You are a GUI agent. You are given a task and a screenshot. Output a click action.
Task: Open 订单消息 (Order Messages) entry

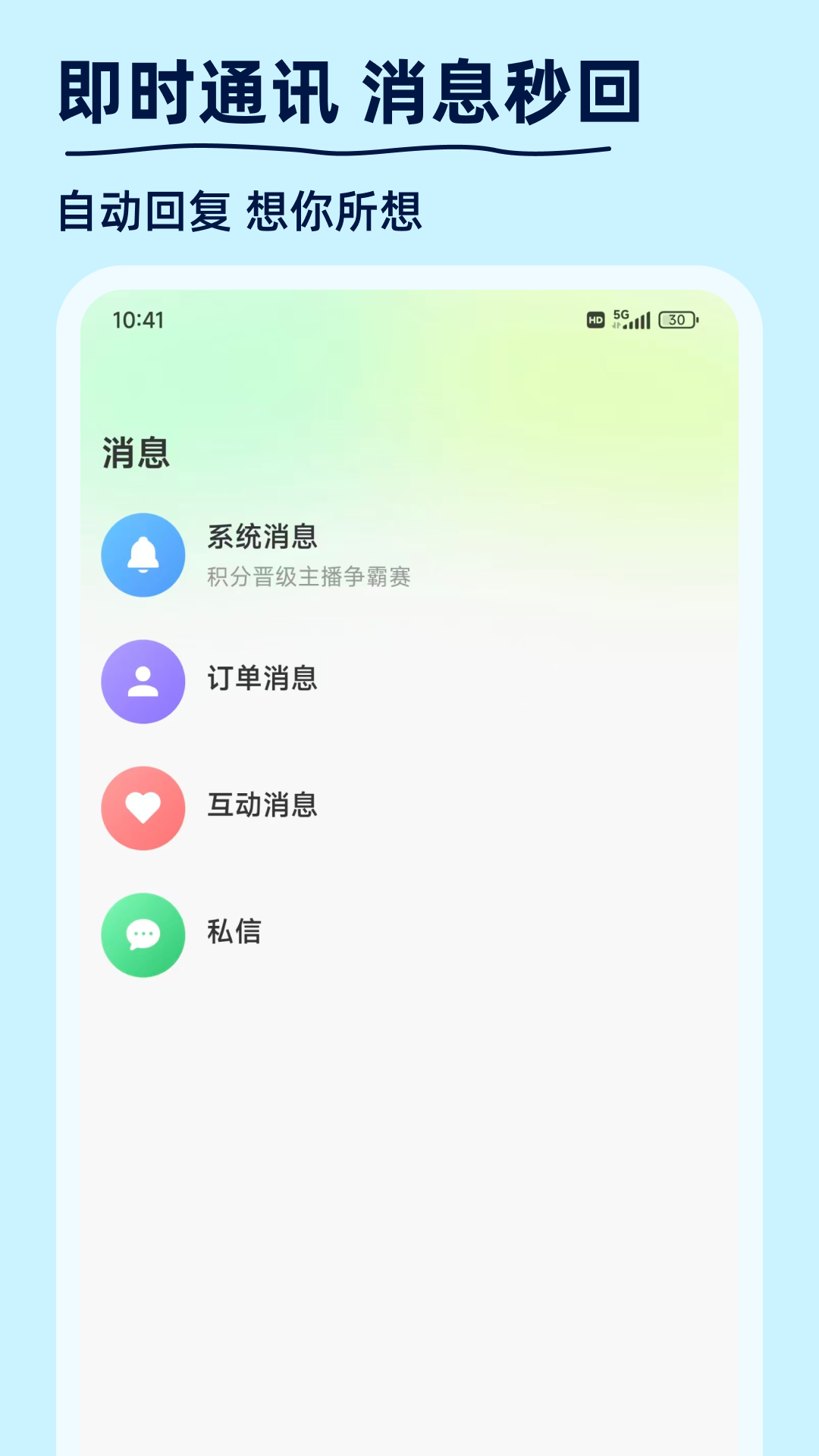coord(263,680)
